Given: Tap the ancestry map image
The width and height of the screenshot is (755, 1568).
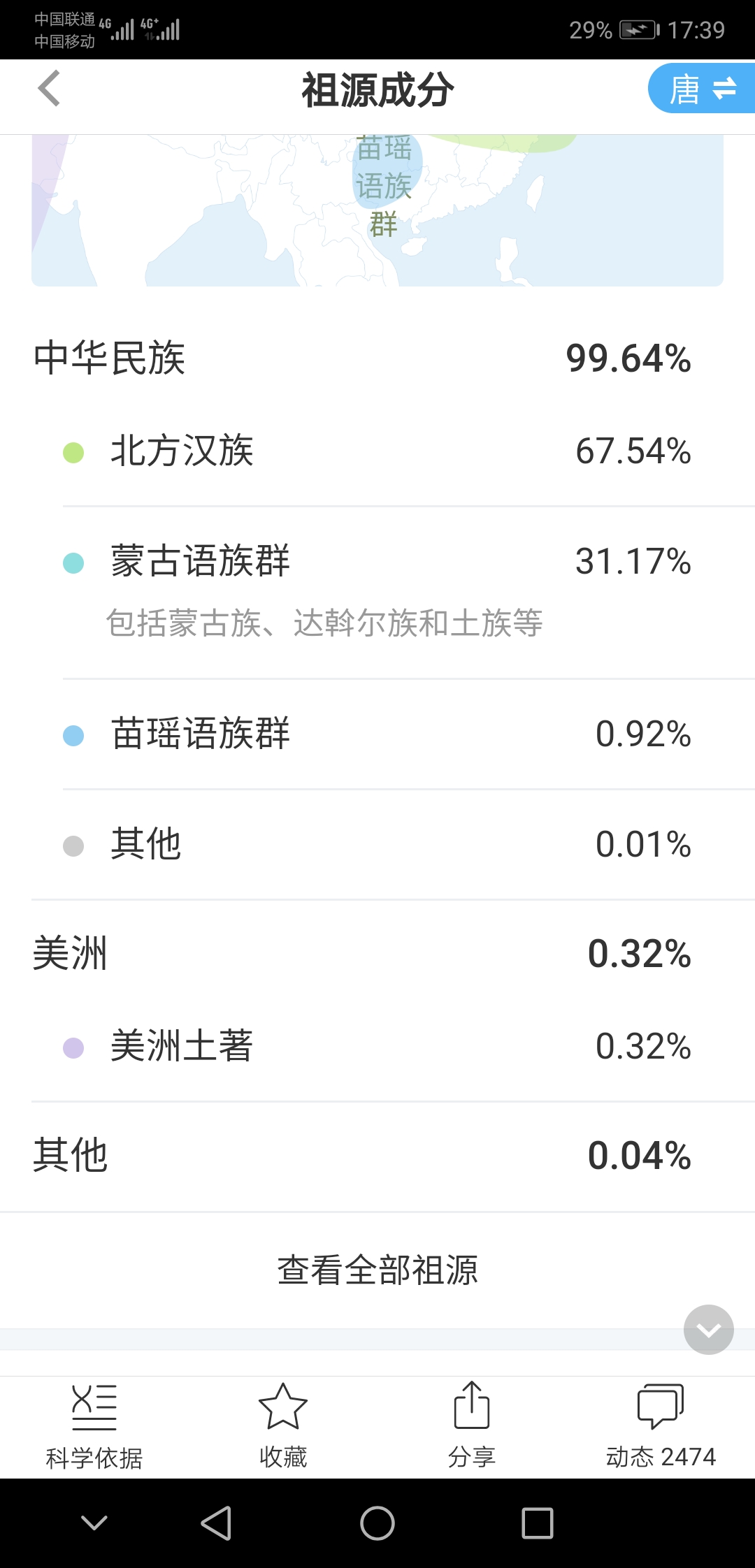Looking at the screenshot, I should coord(377,210).
